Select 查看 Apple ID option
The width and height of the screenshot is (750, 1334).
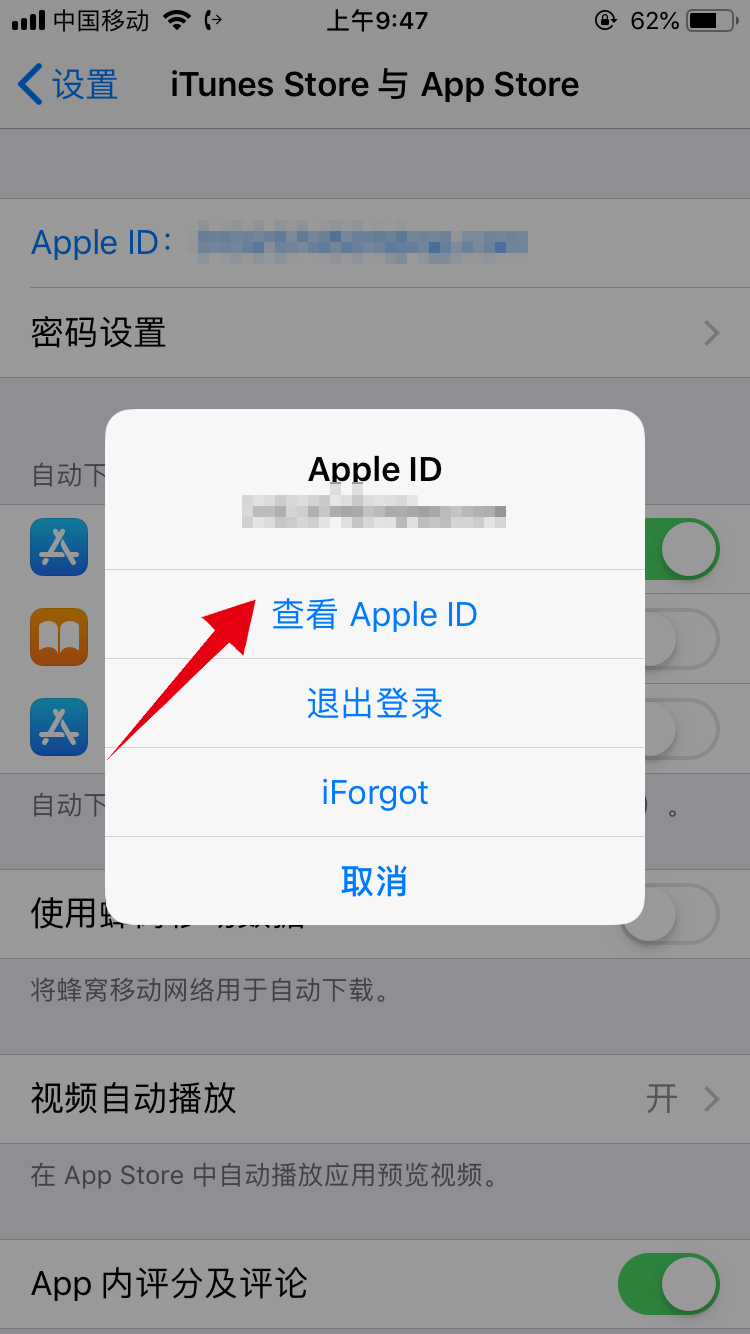pos(375,615)
